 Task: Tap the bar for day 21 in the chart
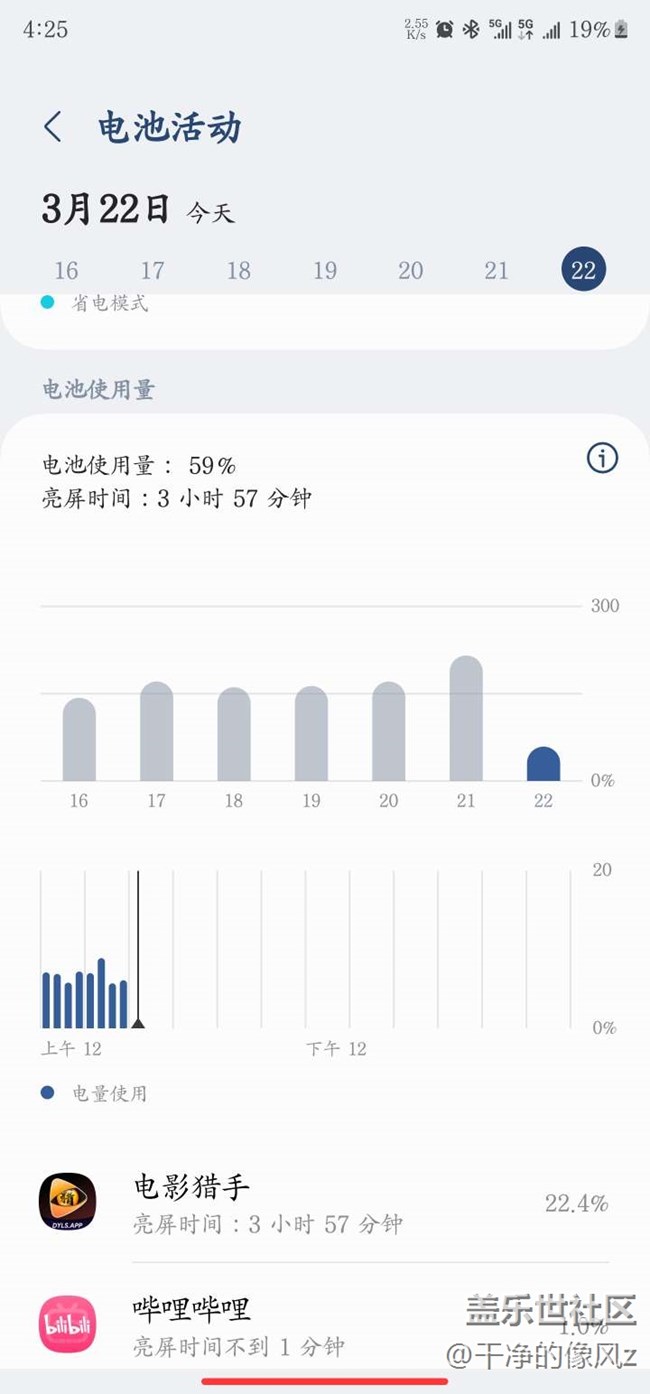pos(466,720)
